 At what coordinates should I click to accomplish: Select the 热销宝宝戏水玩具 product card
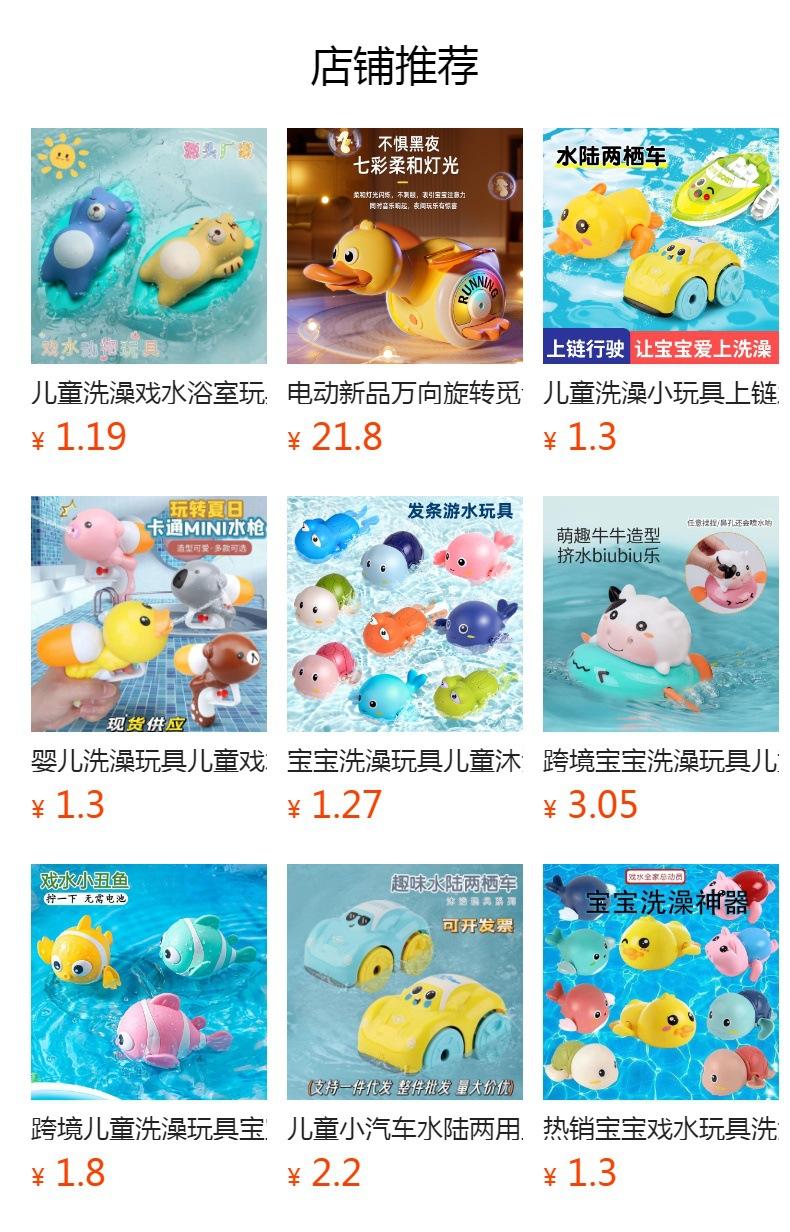click(x=661, y=1028)
